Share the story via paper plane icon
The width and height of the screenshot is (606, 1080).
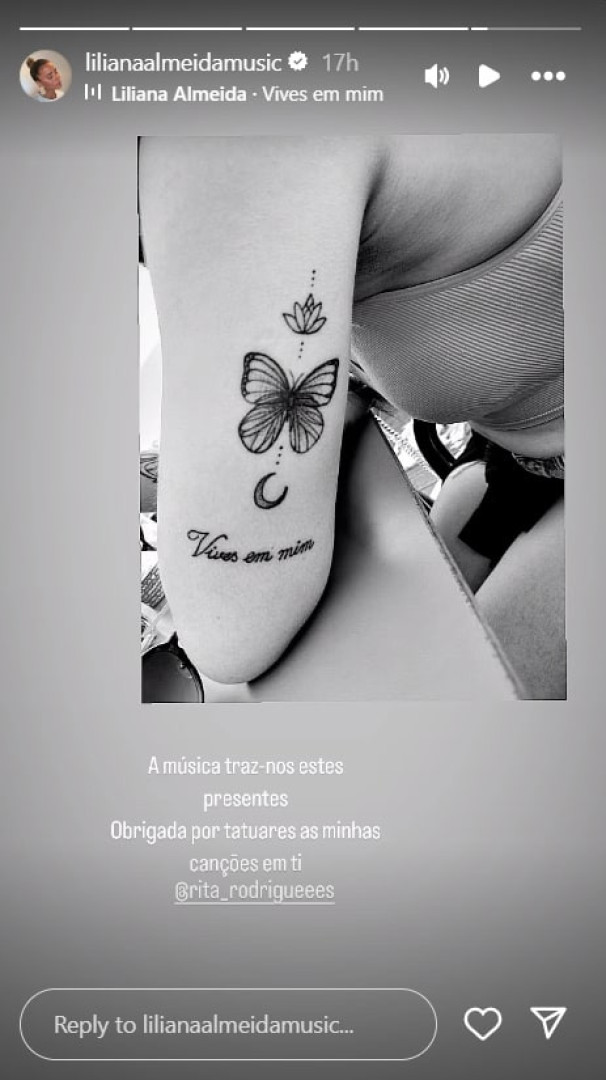(549, 1022)
